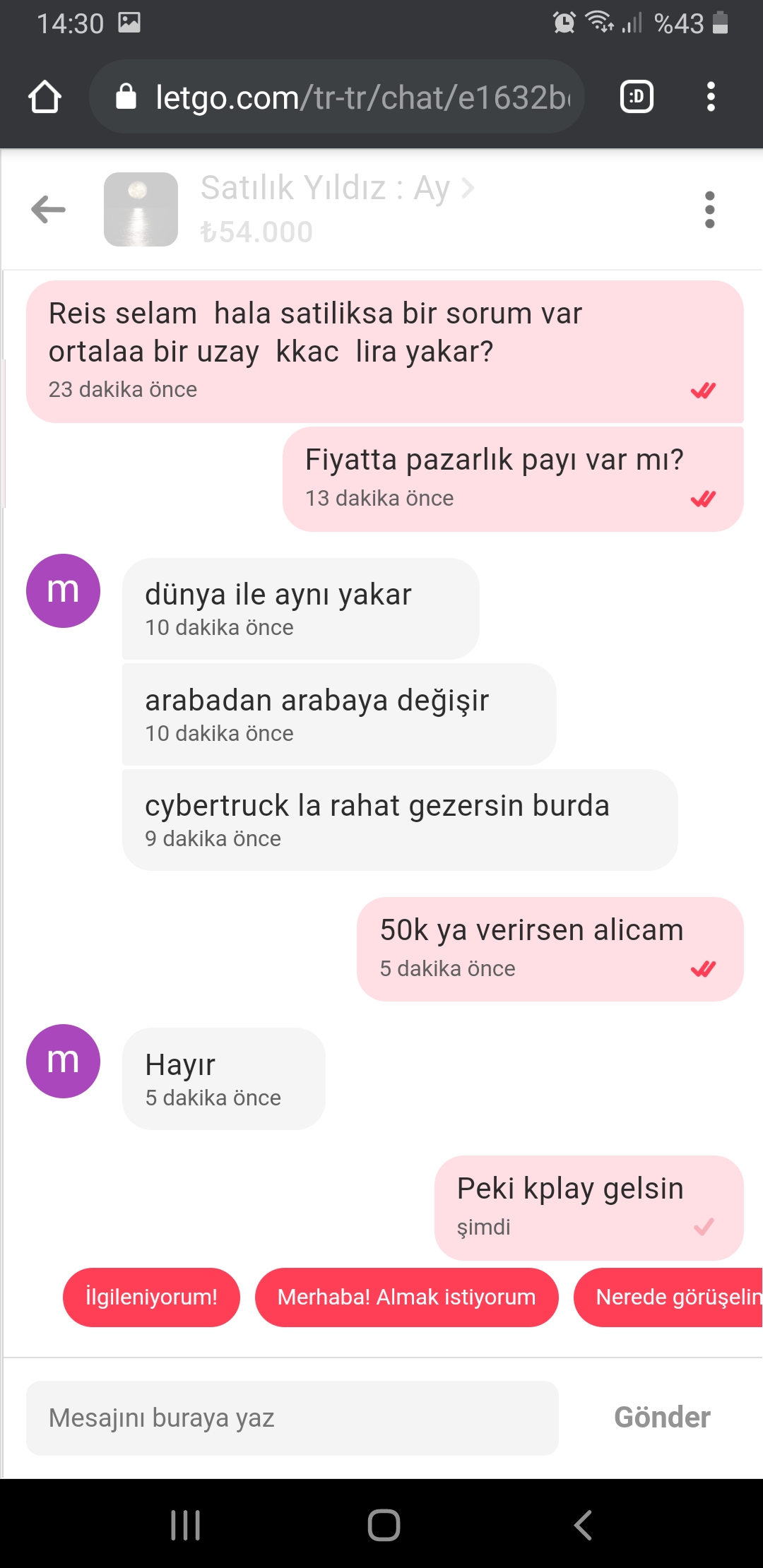Open the listing's moon photo thumbnail
Viewport: 763px width, 1568px height.
141,210
